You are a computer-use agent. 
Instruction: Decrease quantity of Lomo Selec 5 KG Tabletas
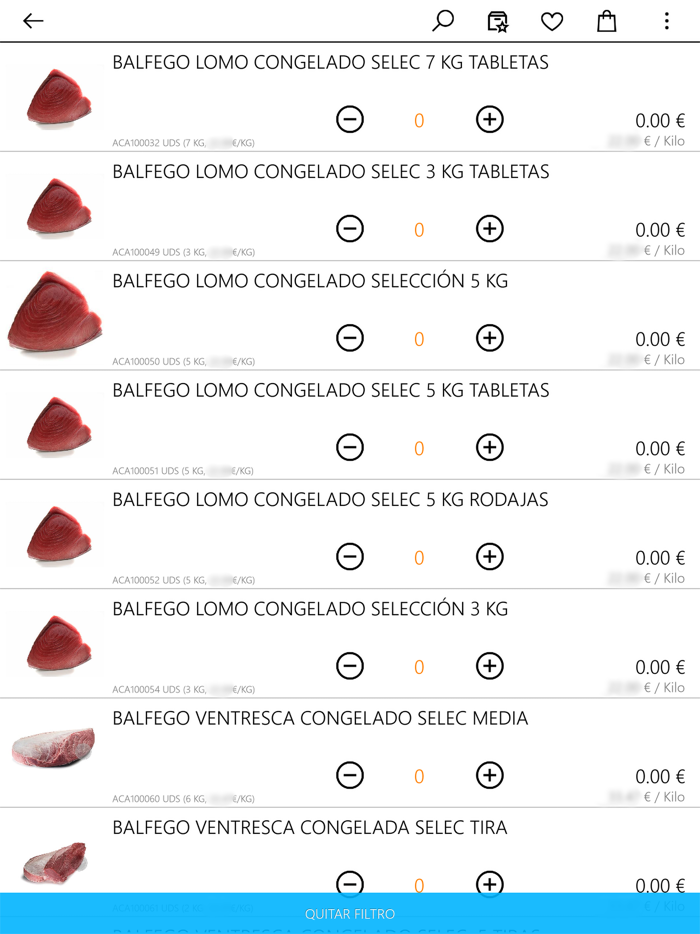tap(350, 447)
